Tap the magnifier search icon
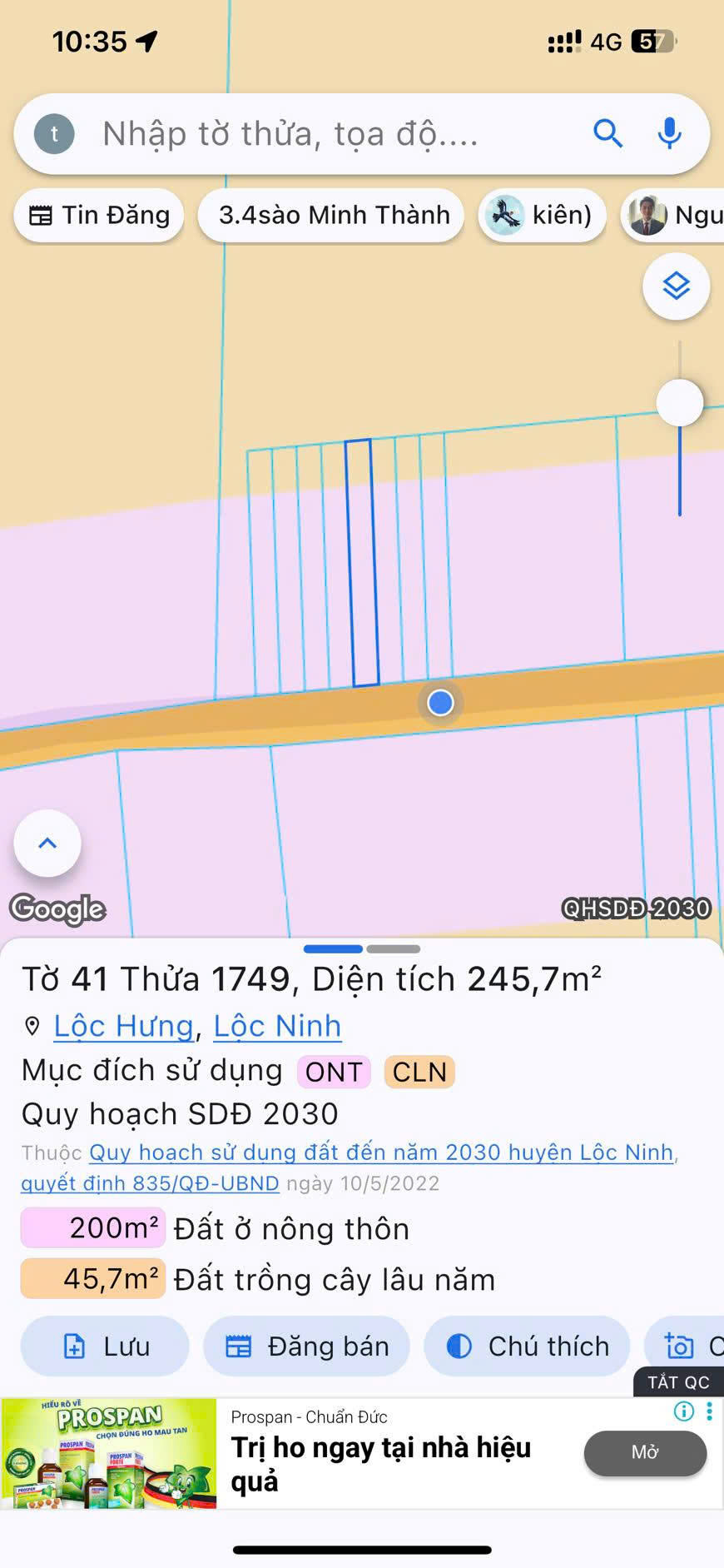The height and width of the screenshot is (1568, 724). [x=607, y=133]
